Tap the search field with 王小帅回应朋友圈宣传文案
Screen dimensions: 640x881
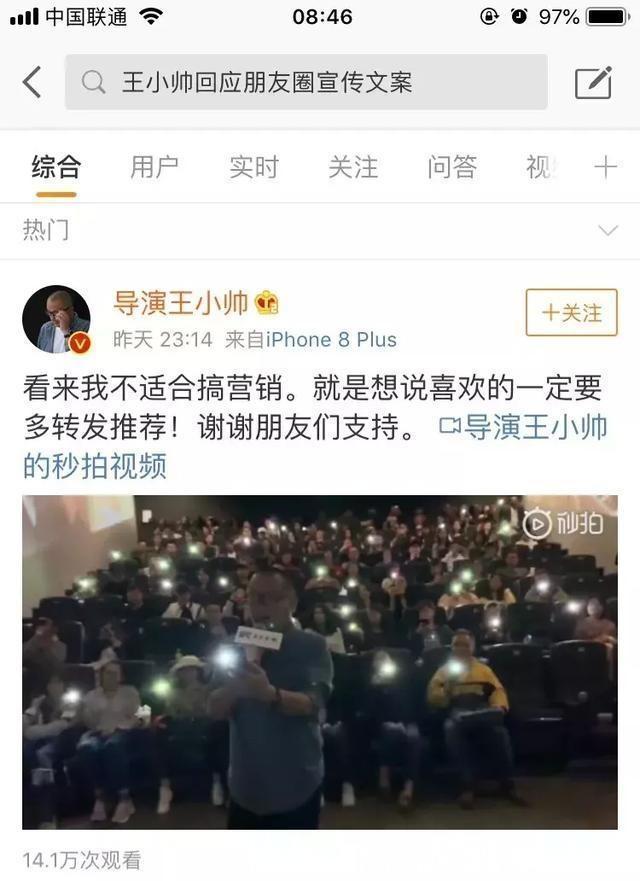(305, 82)
